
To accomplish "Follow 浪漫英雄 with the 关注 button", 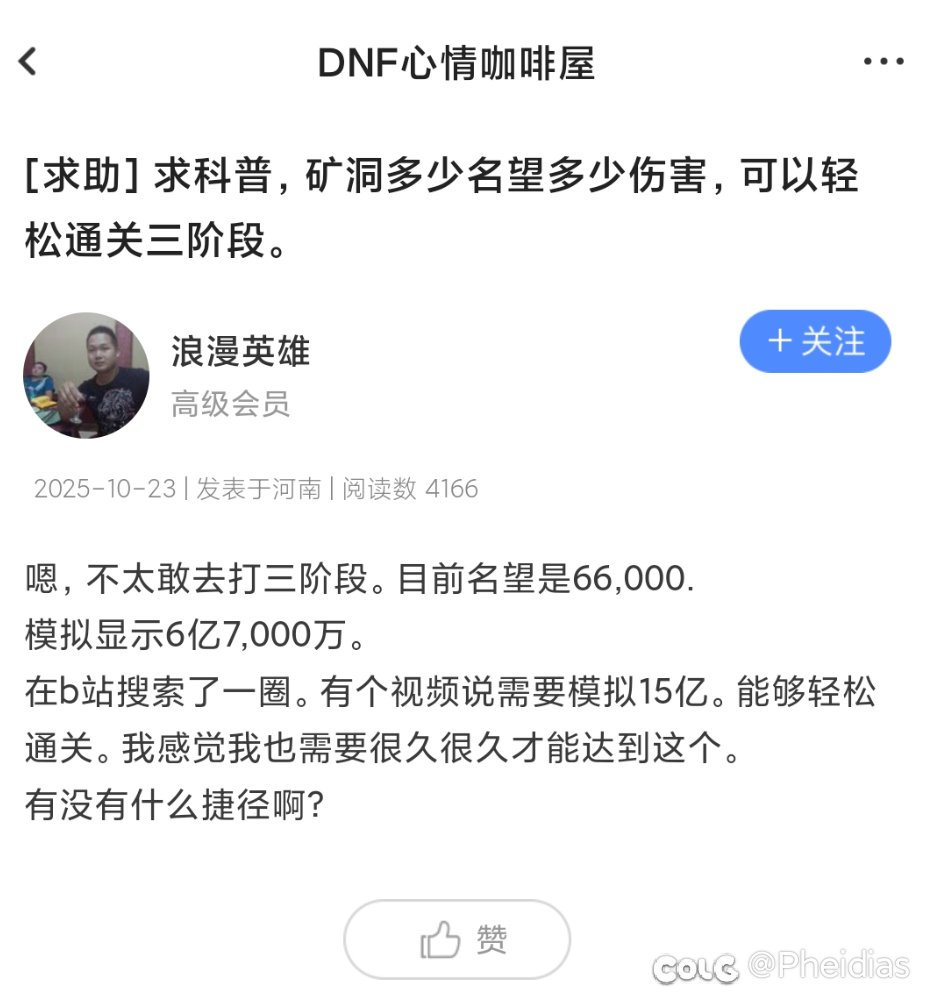I will pos(814,341).
